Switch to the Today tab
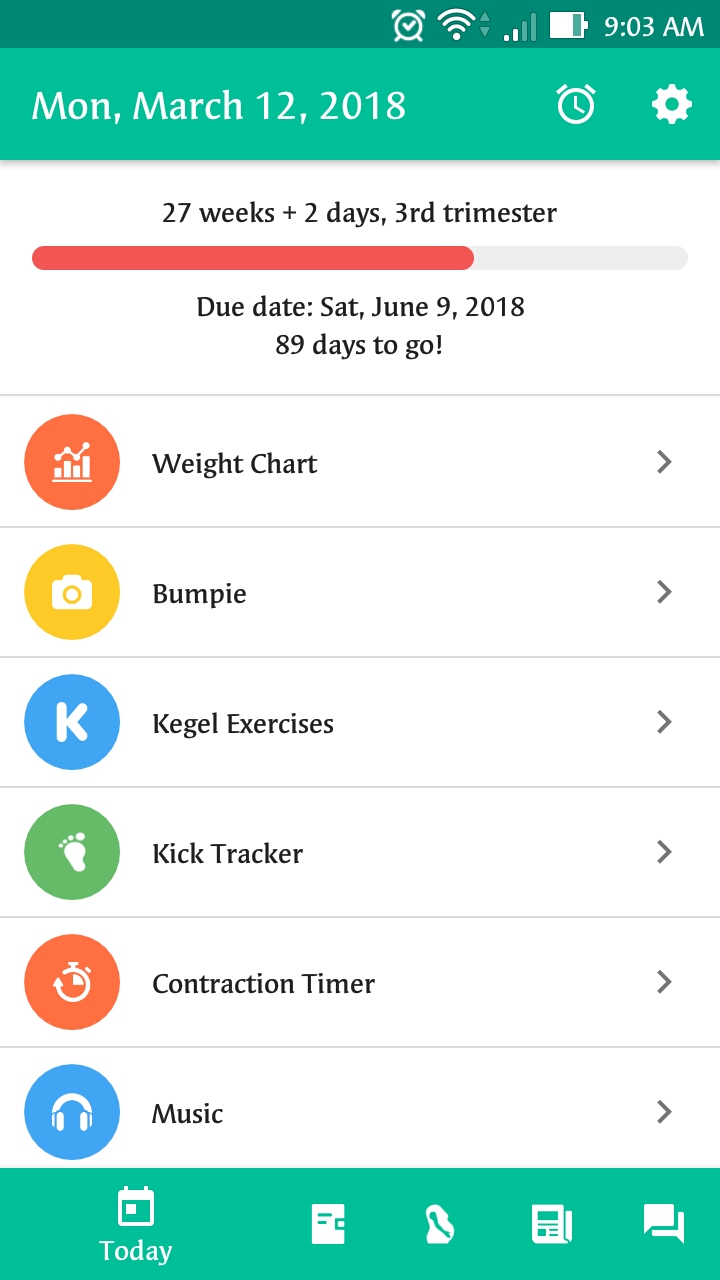Screen dimensions: 720x1280 point(136,1225)
